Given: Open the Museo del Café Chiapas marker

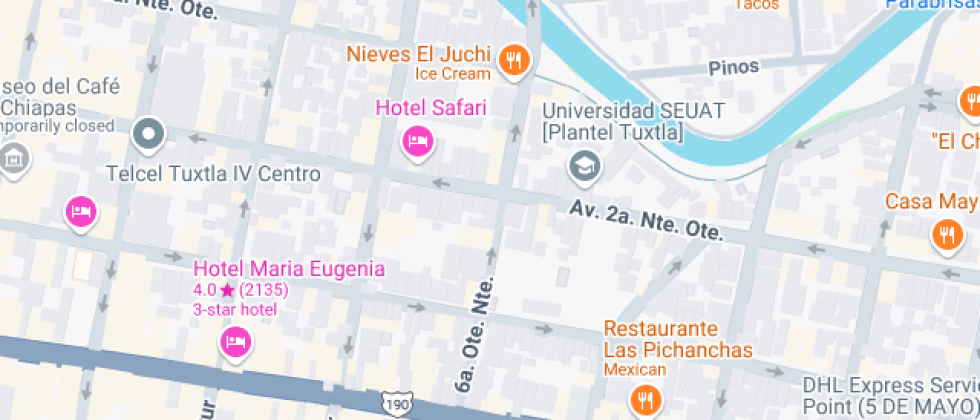Looking at the screenshot, I should (12, 158).
